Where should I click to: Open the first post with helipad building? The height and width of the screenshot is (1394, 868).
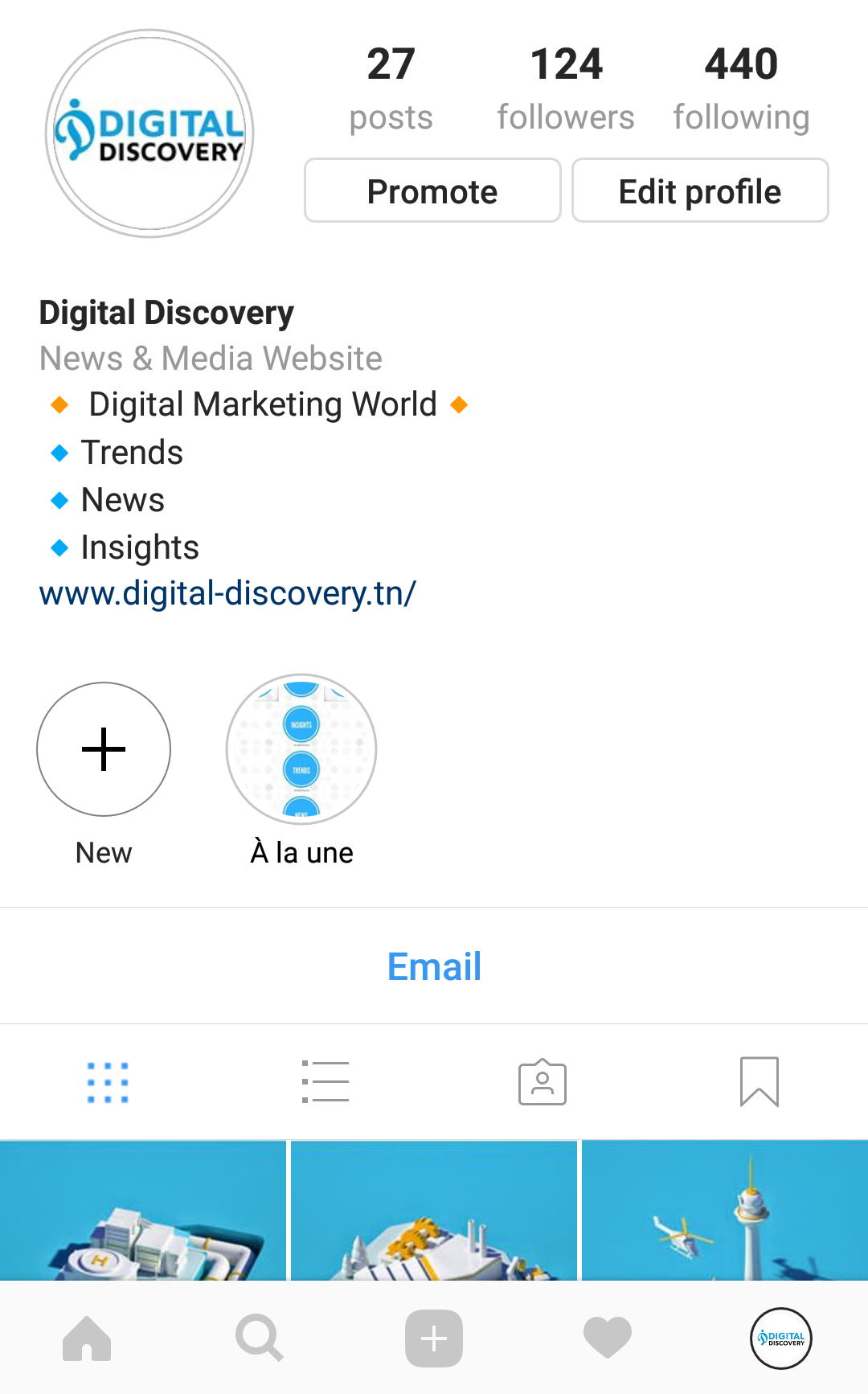143,1210
